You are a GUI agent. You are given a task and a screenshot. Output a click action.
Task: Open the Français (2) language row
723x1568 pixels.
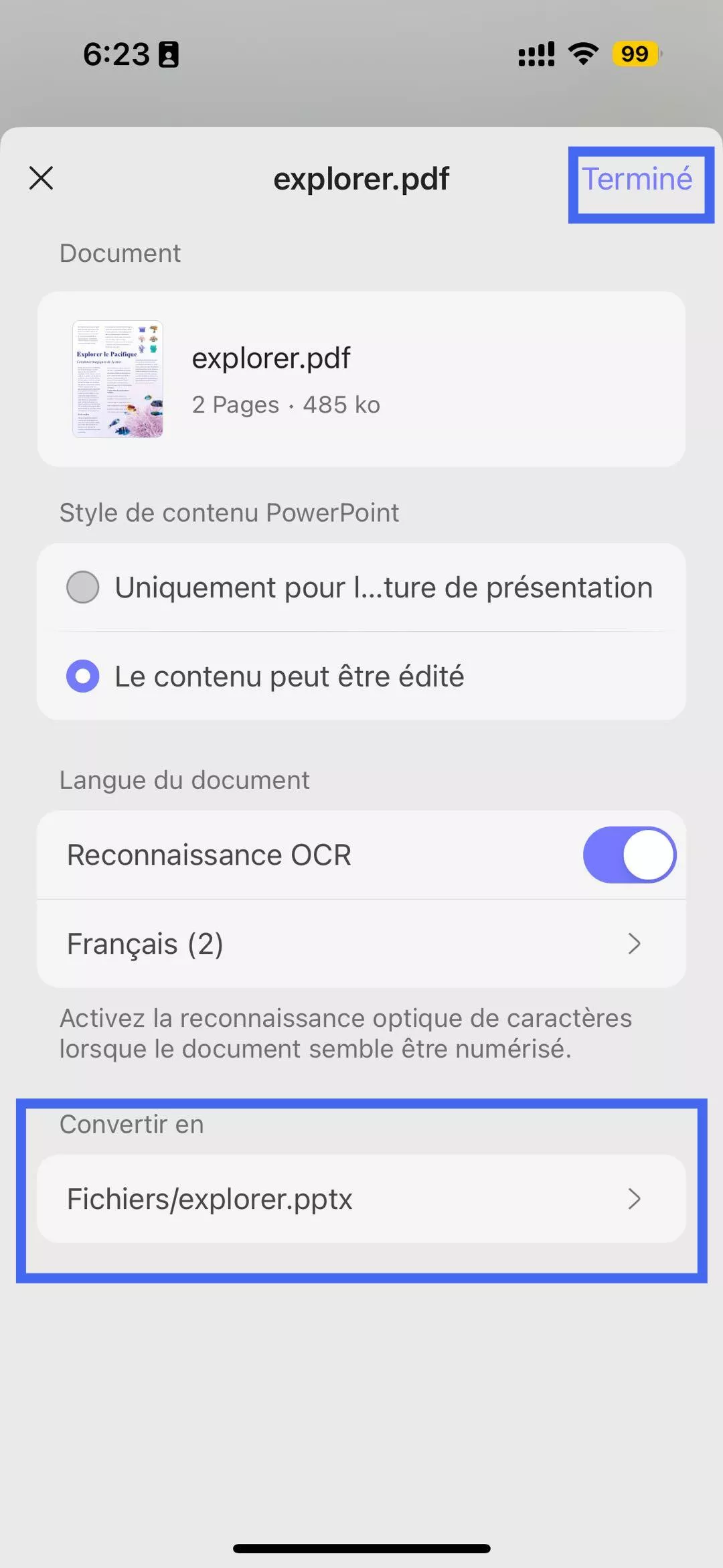pos(361,944)
